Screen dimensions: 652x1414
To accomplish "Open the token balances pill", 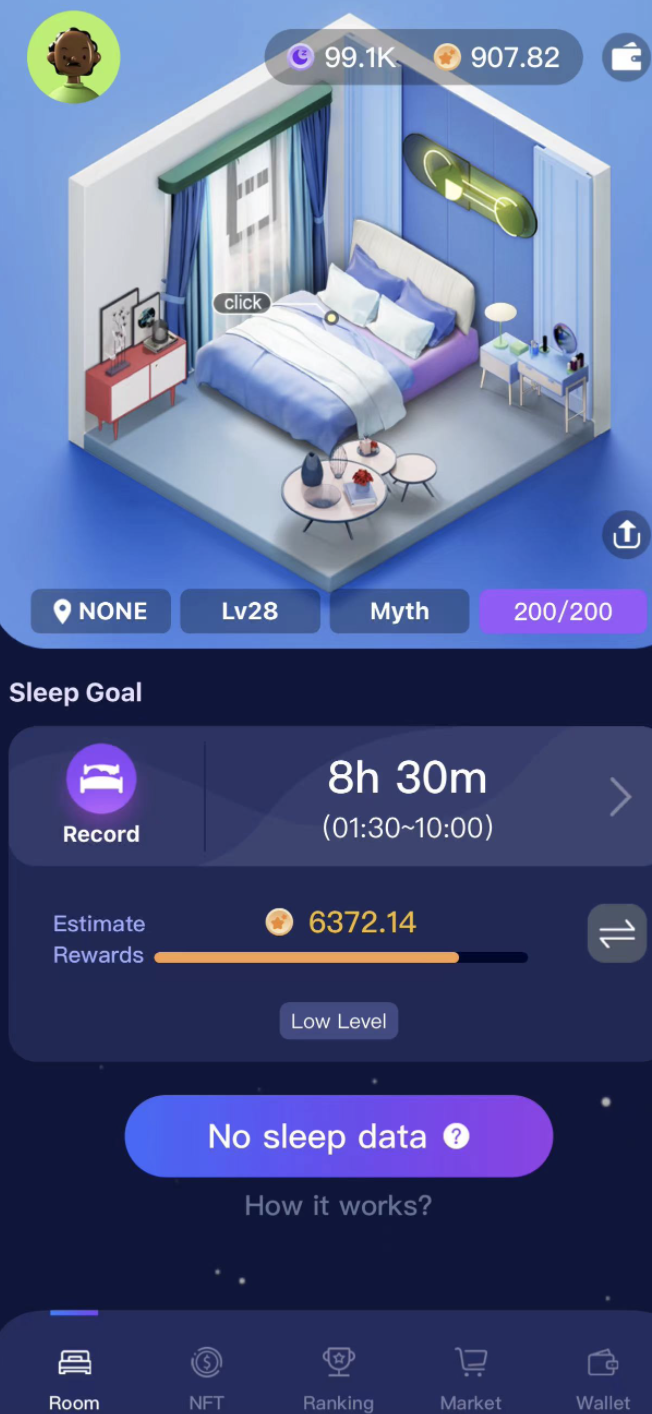I will (x=423, y=57).
